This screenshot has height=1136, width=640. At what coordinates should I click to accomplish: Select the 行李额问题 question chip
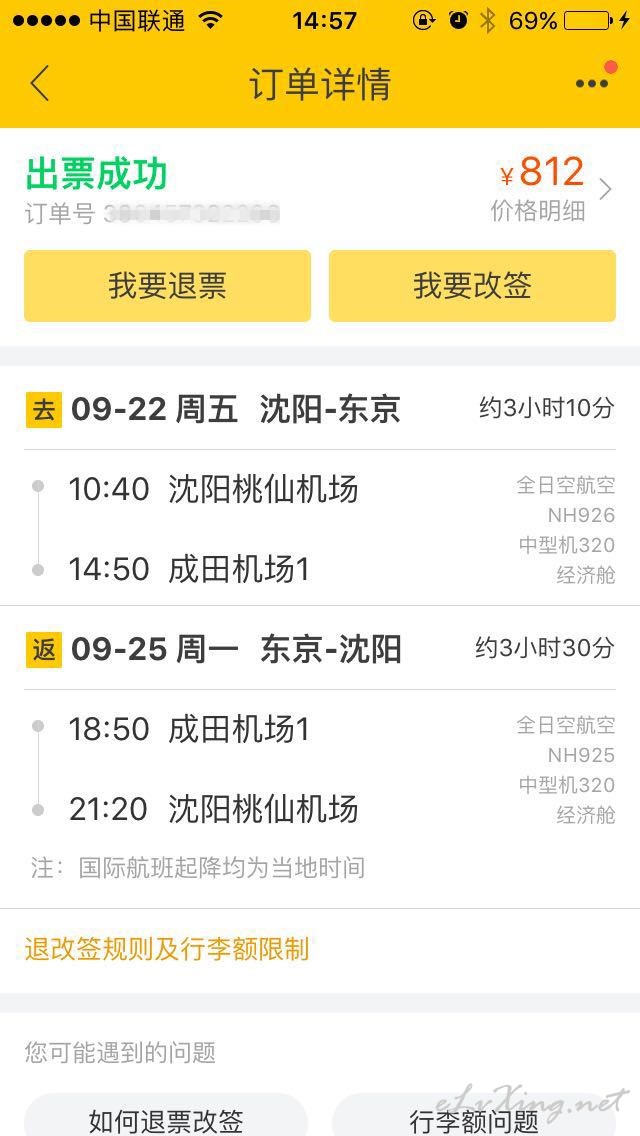[474, 1118]
